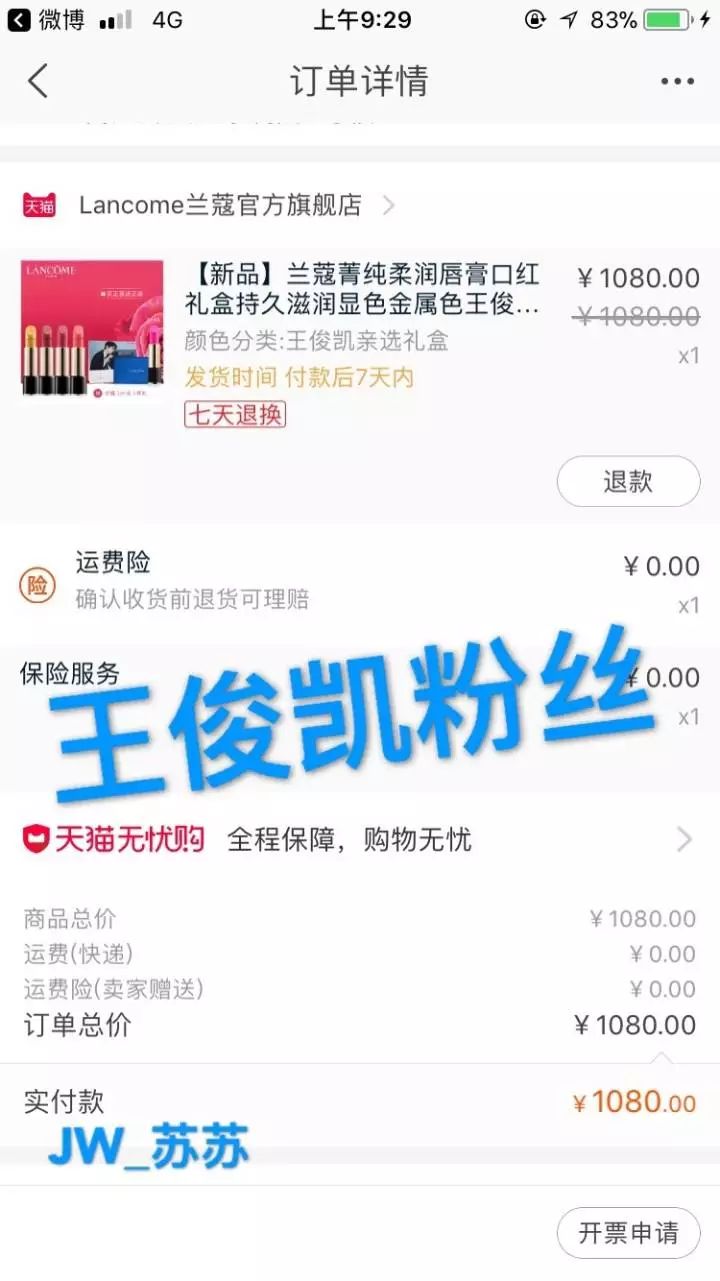Tap the 开票申请 invoice request button

point(628,1233)
